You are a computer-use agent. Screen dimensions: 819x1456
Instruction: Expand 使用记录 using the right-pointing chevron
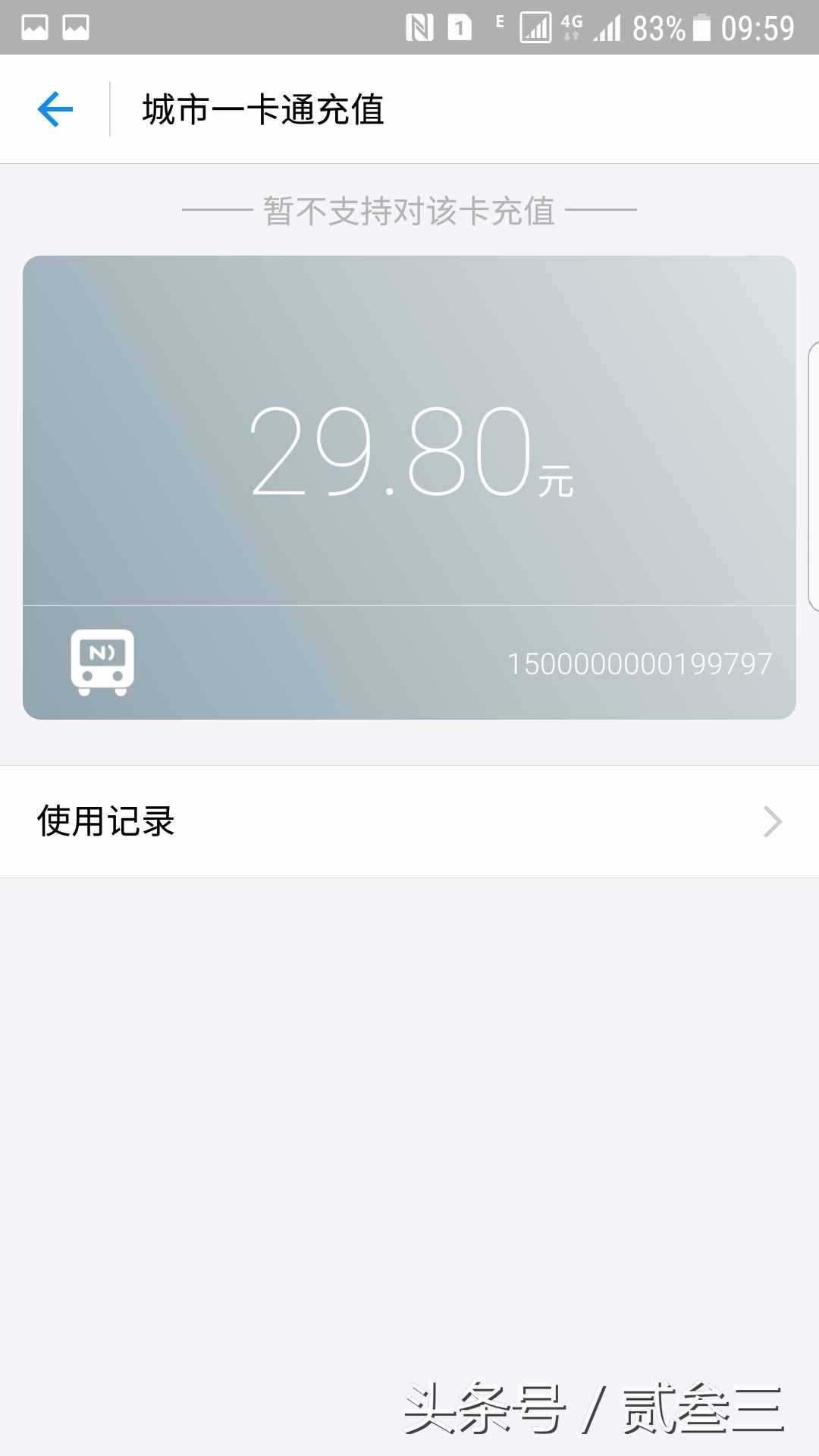[x=771, y=821]
